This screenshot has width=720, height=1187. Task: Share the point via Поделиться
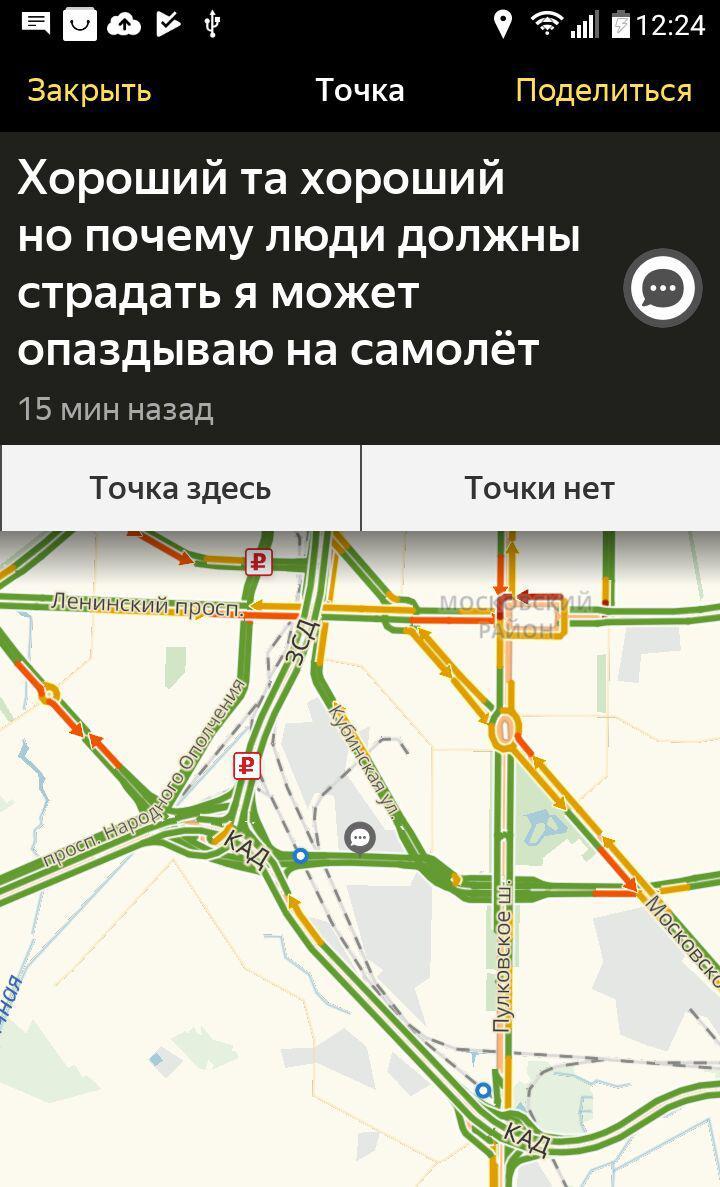click(x=603, y=90)
